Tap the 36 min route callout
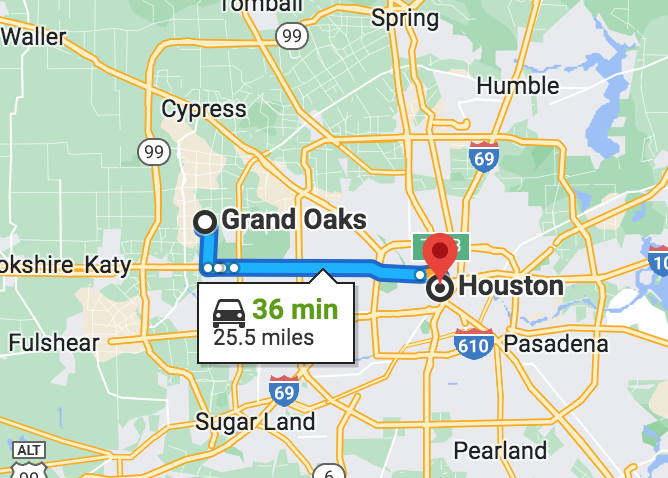Screen dimensions: 668x478 [276, 322]
